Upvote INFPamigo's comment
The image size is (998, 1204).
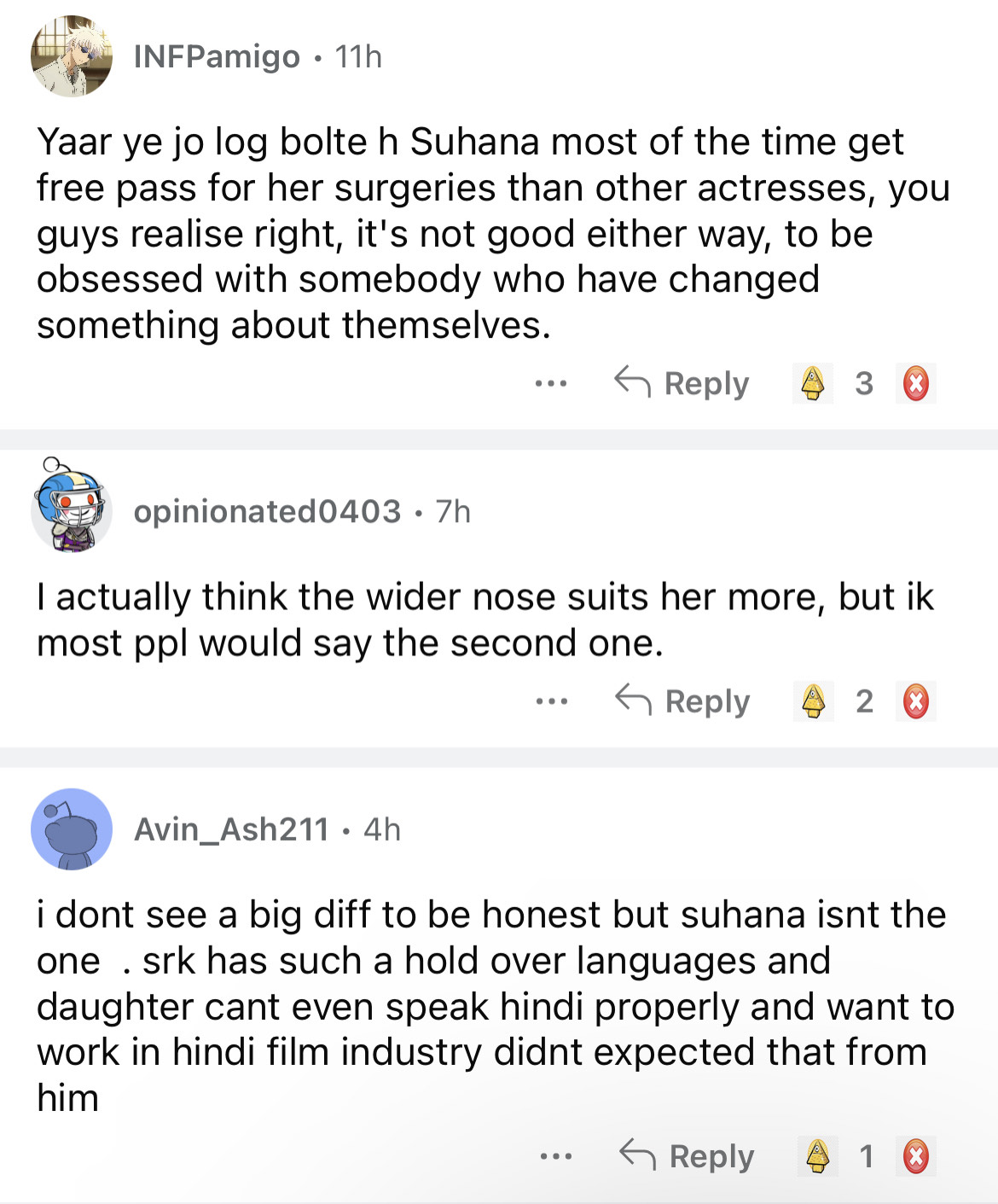[x=813, y=383]
